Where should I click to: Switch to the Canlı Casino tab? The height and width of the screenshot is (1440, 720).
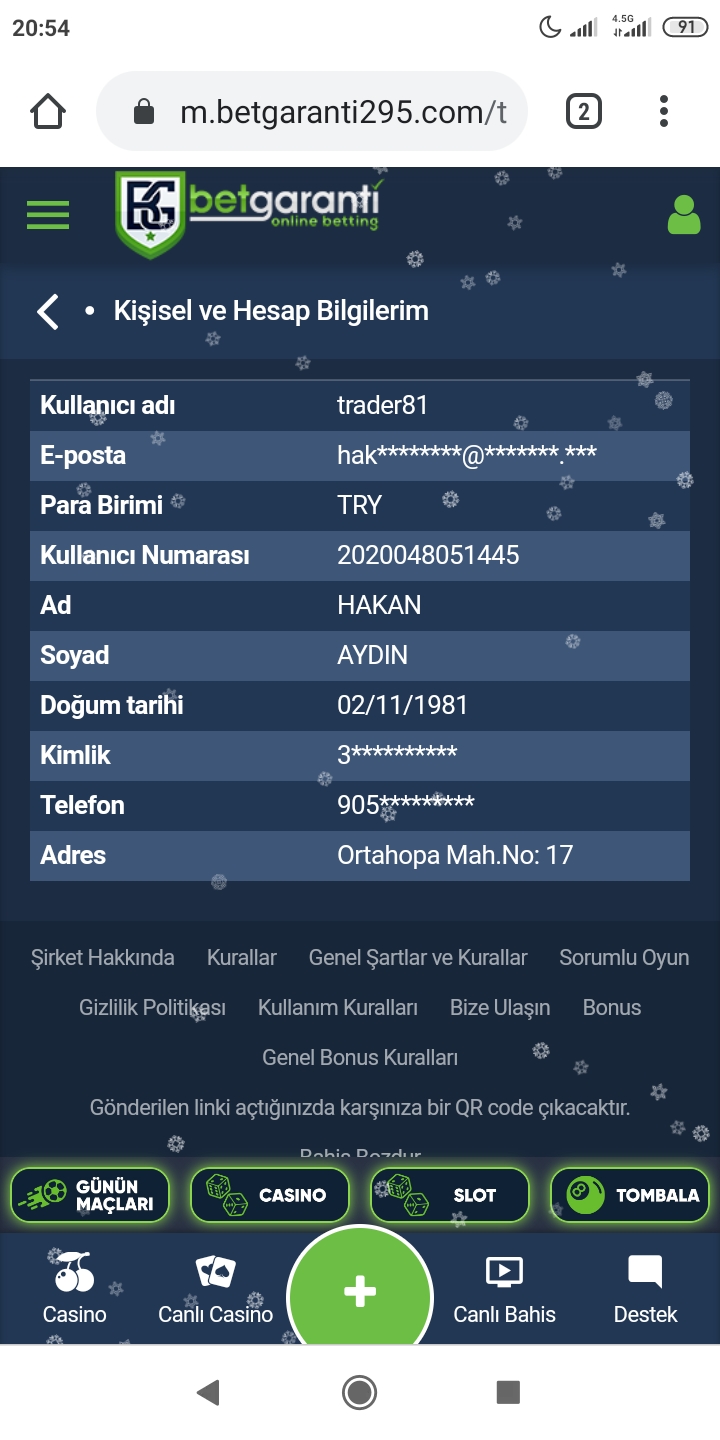[x=215, y=1290]
